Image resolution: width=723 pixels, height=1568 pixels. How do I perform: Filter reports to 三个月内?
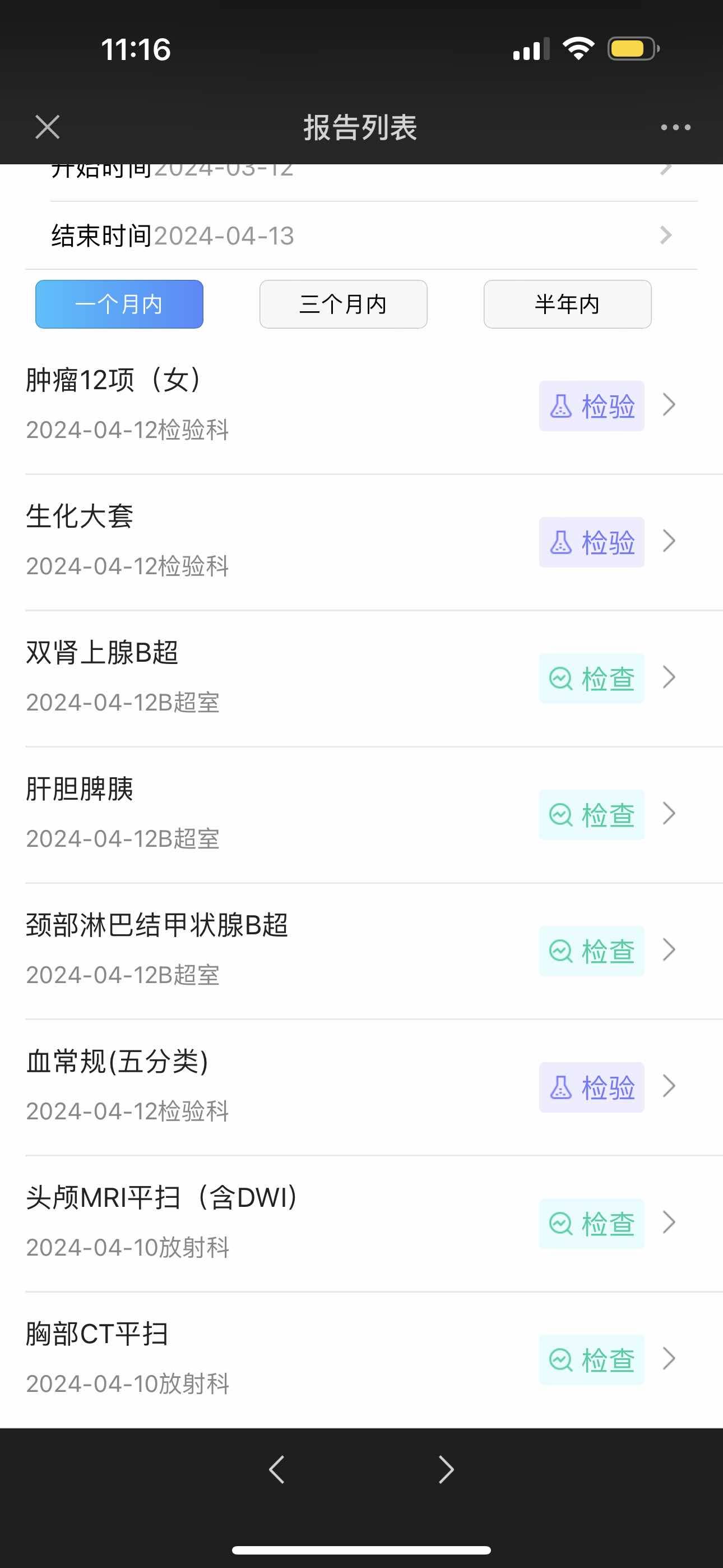coord(343,305)
